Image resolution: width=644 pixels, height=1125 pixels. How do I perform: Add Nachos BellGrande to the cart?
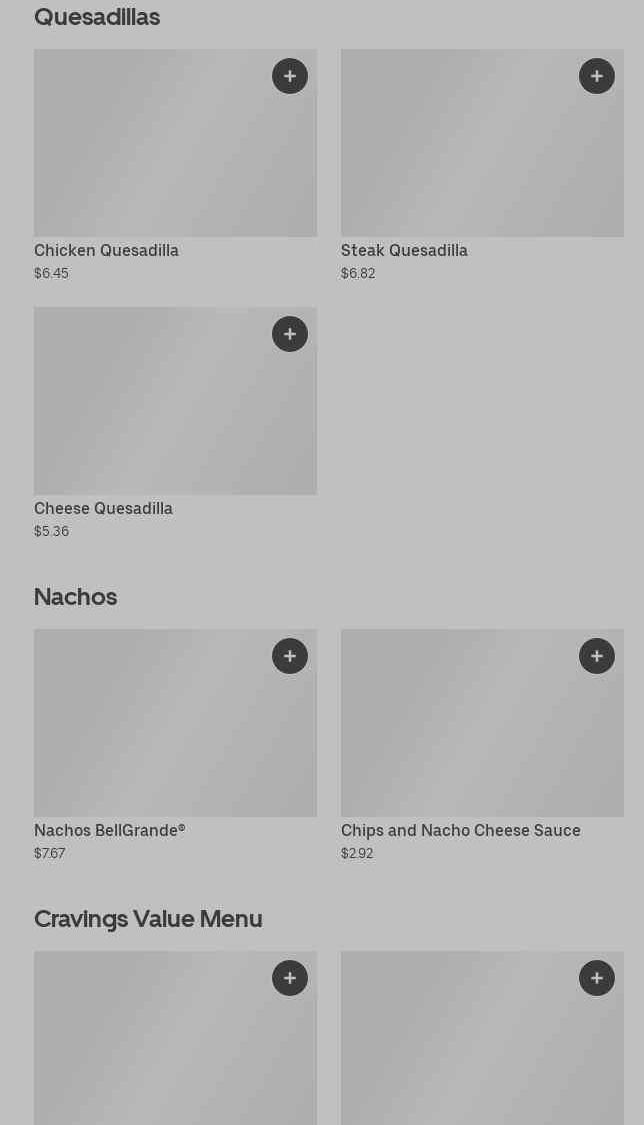click(x=290, y=656)
